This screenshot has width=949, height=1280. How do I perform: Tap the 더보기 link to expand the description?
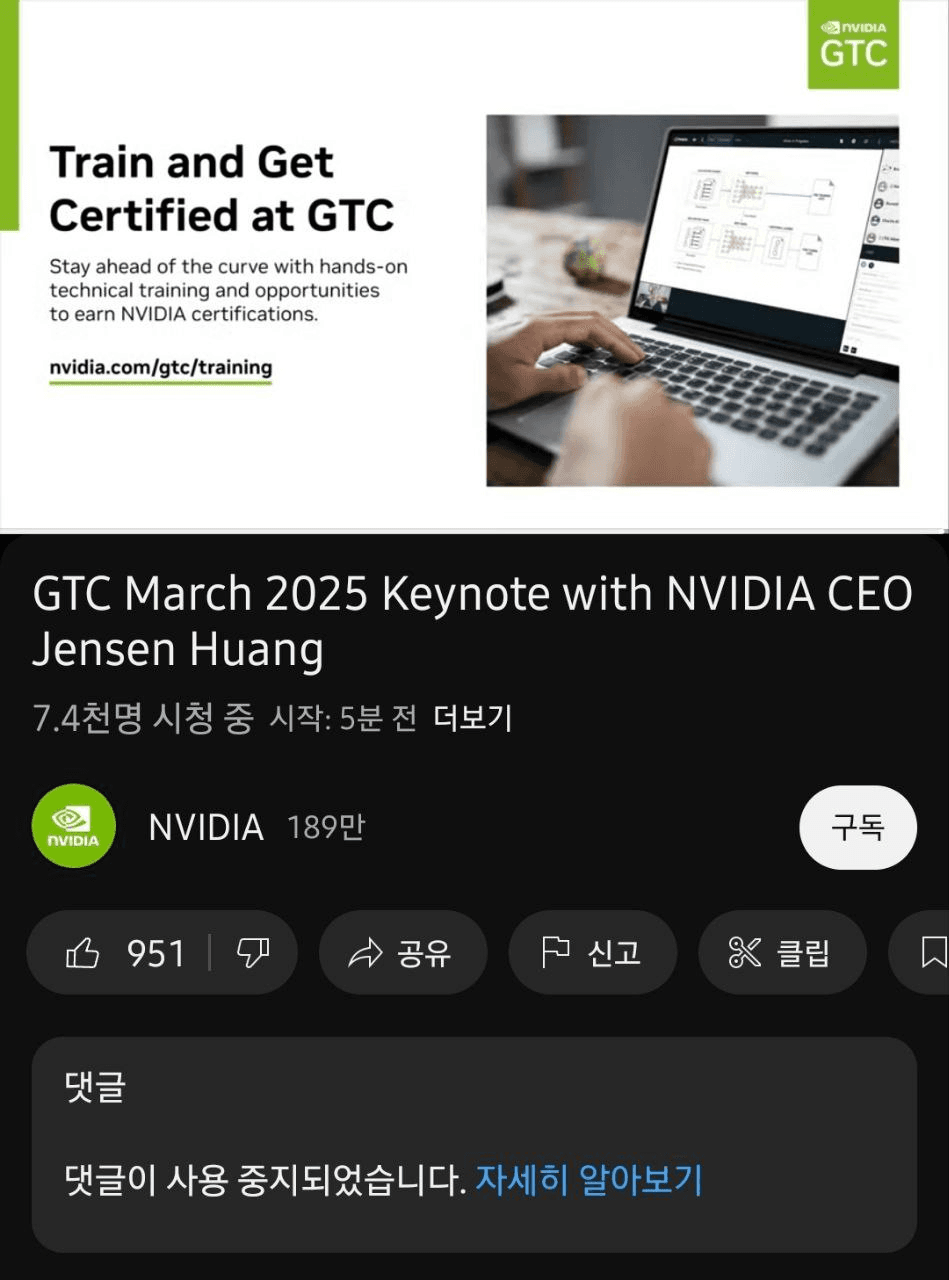(472, 718)
